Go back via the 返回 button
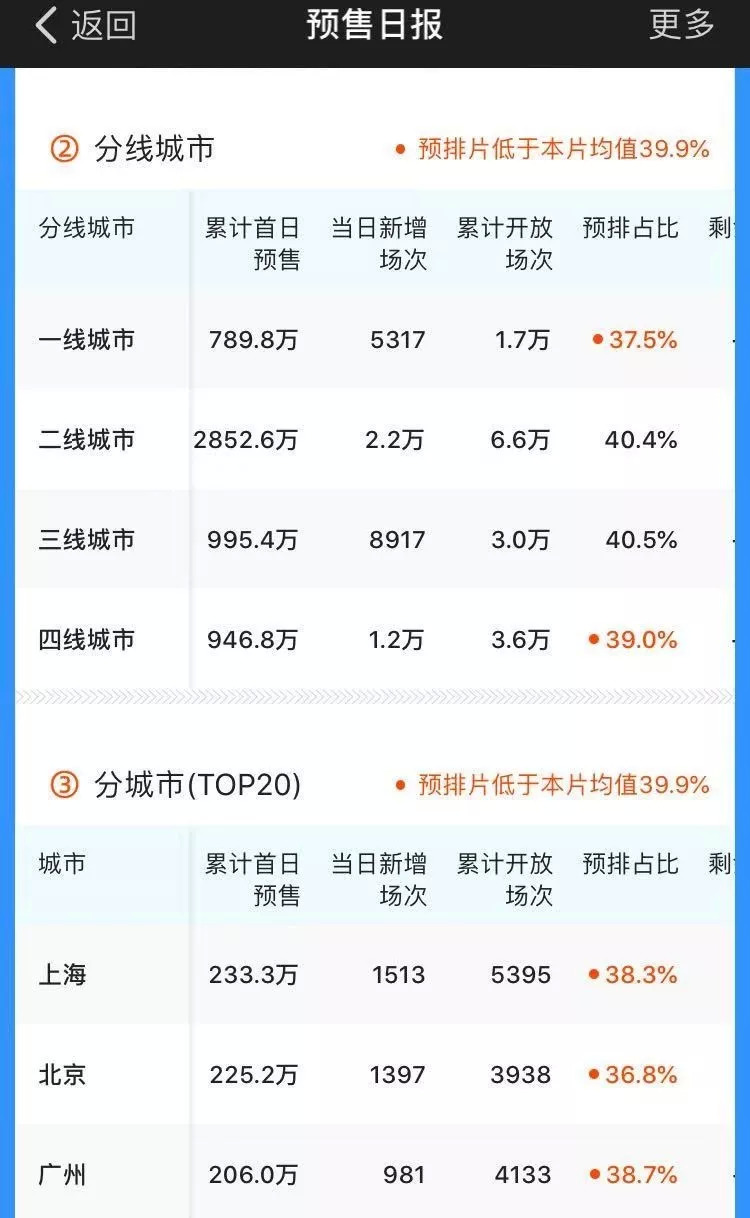The height and width of the screenshot is (1218, 750). point(85,26)
